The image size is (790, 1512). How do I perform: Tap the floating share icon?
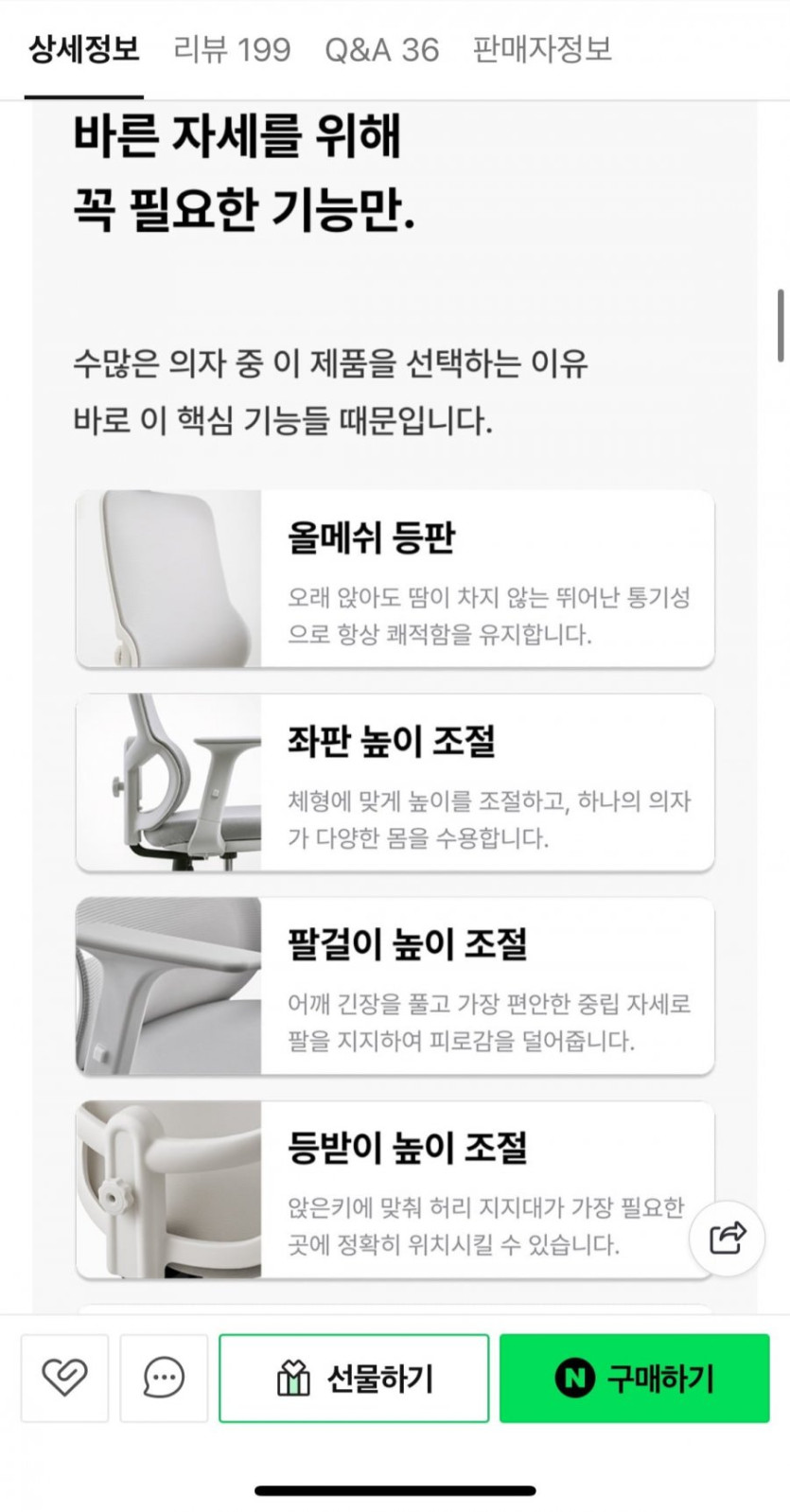pyautogui.click(x=727, y=1238)
